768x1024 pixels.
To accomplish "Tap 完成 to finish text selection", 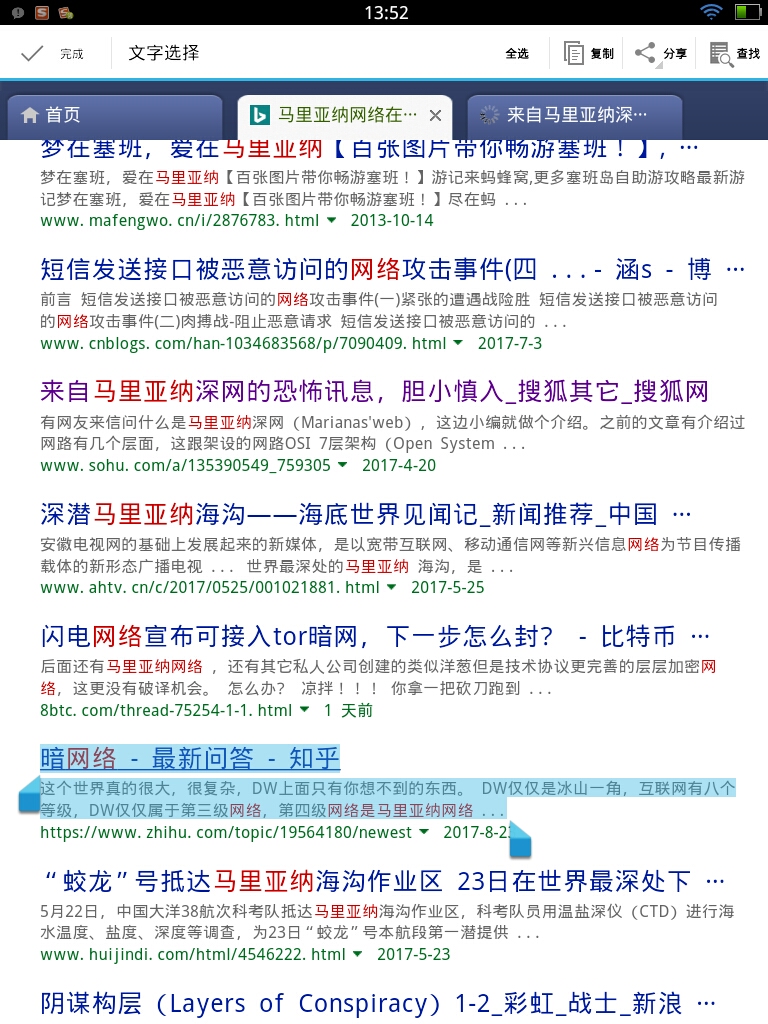I will 54,54.
